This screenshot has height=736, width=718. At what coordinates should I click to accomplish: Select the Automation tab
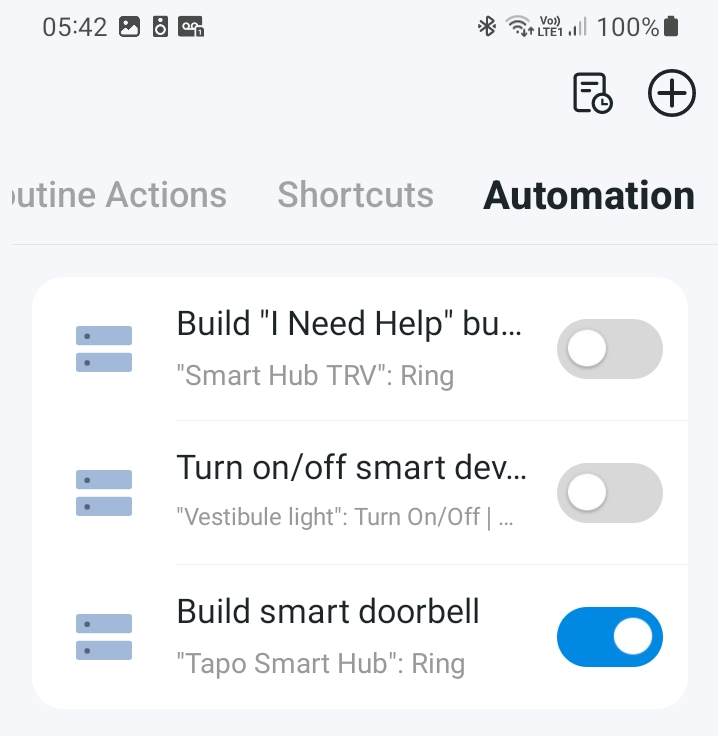point(589,195)
